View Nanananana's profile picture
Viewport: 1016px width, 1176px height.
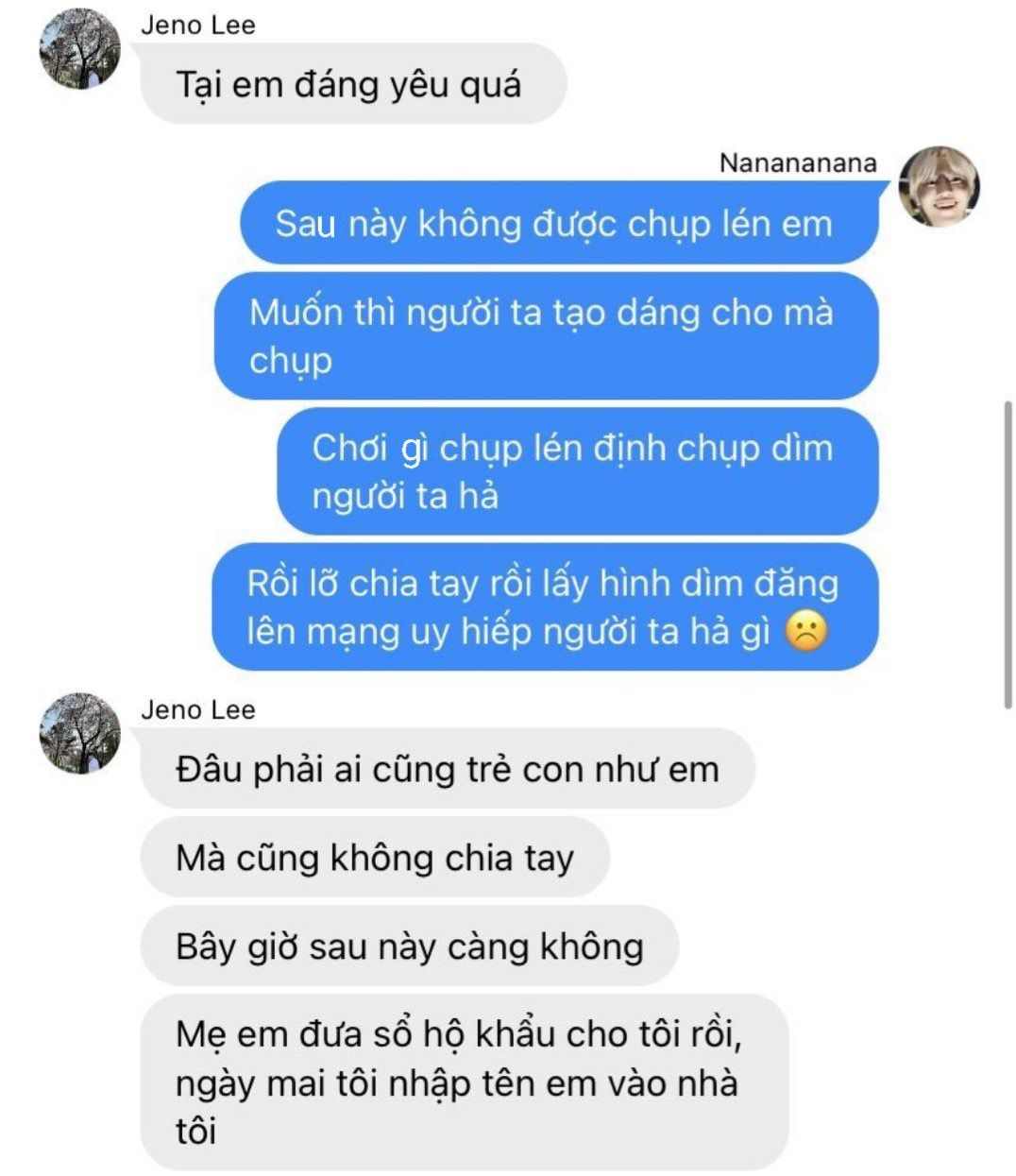click(938, 187)
